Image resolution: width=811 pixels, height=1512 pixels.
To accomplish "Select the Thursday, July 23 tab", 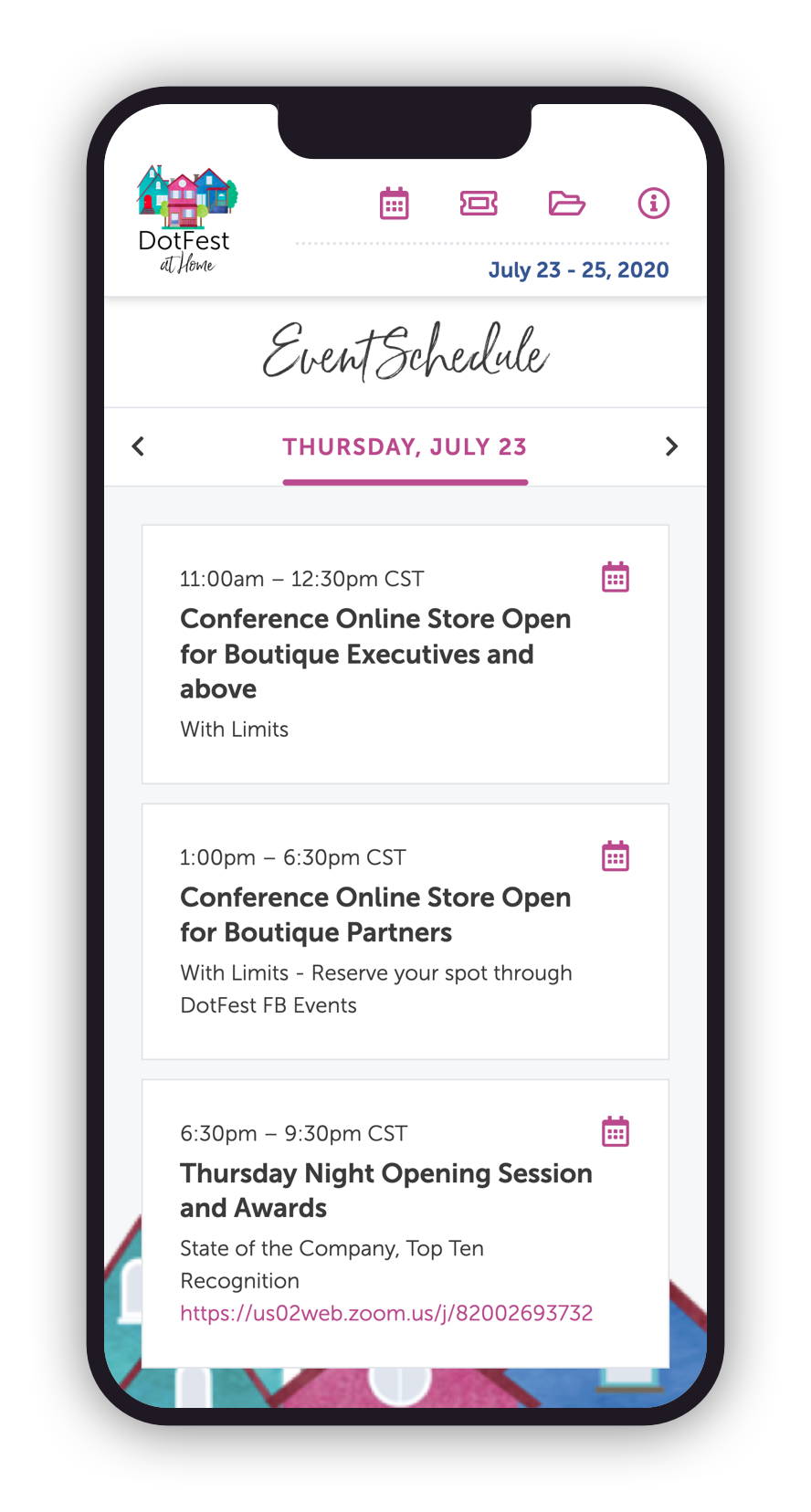I will tap(405, 447).
